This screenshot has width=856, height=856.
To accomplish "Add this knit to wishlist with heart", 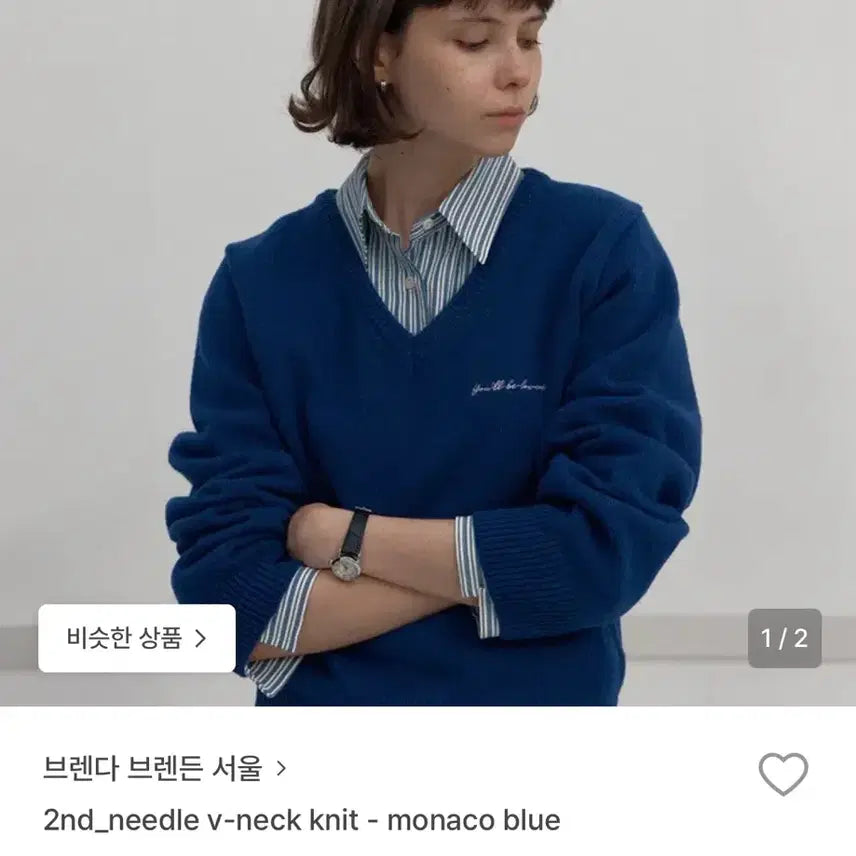I will pos(783,774).
